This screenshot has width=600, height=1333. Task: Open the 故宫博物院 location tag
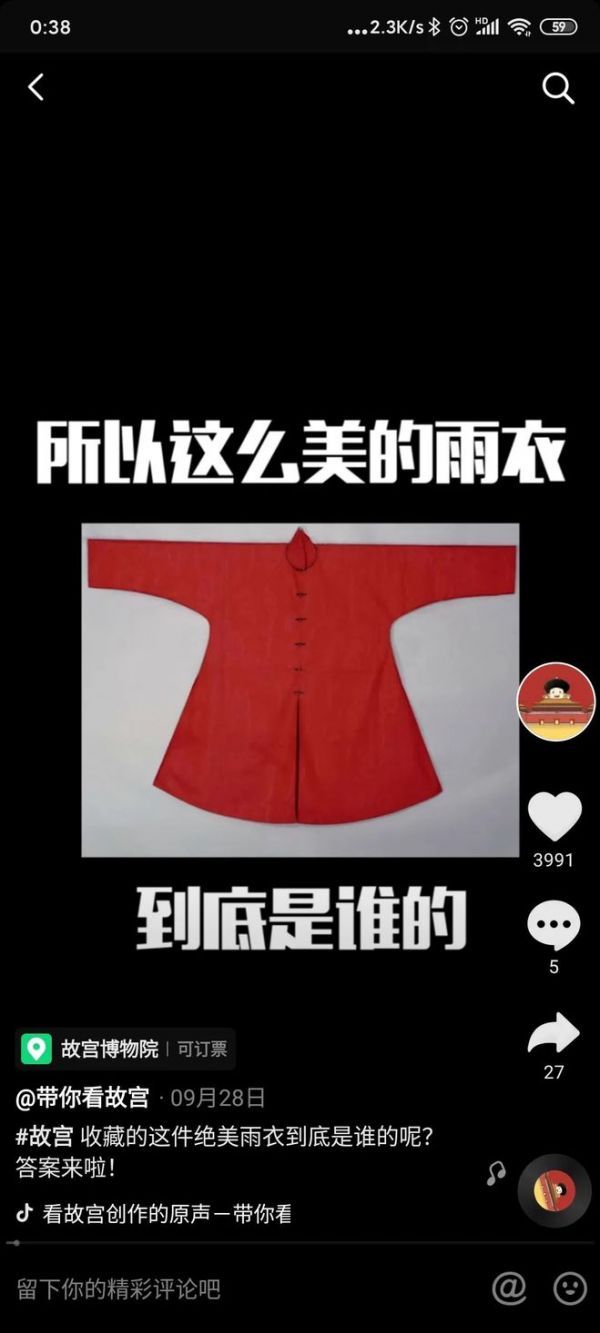click(x=126, y=1049)
